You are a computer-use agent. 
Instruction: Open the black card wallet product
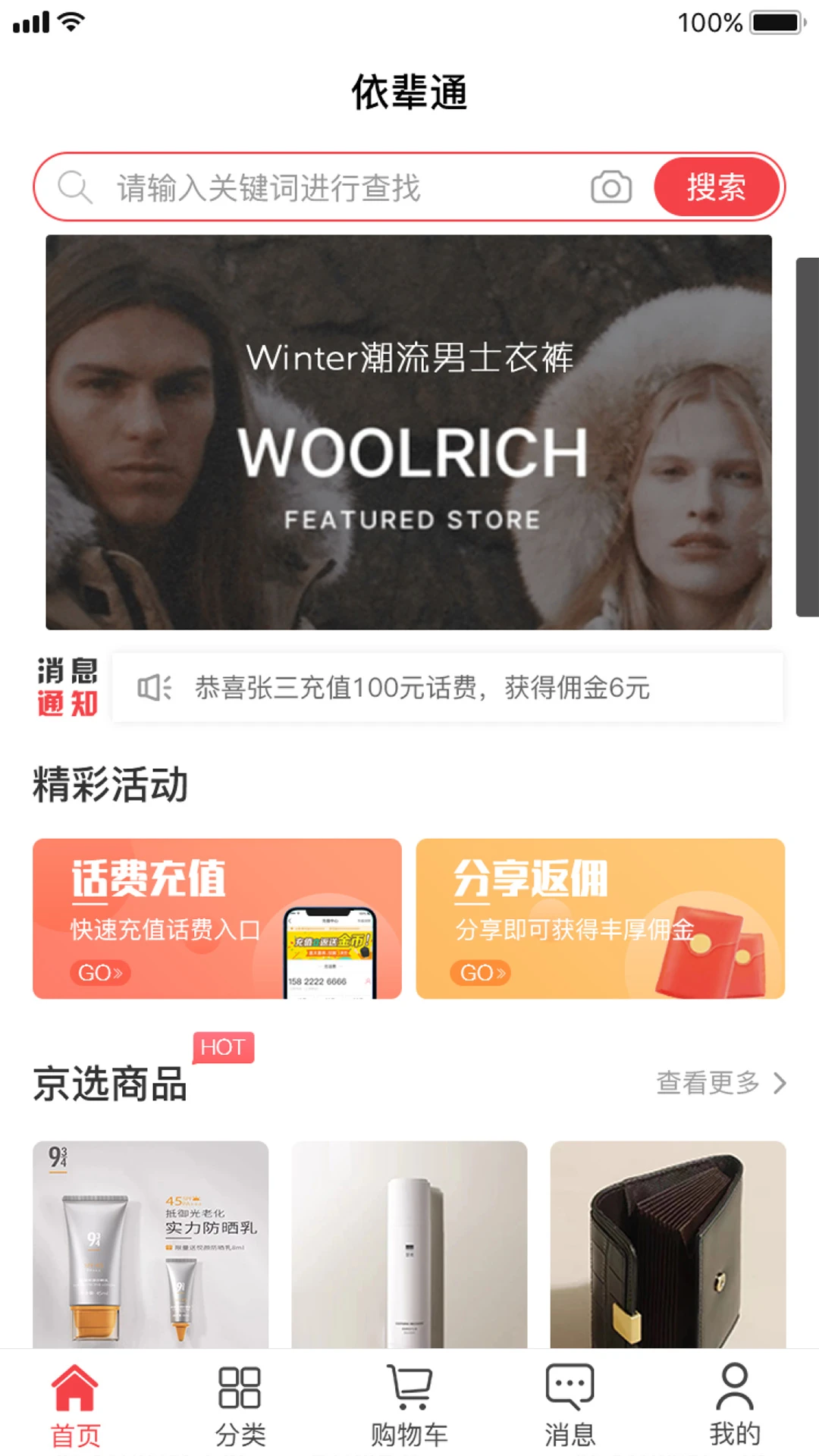[x=667, y=1244]
